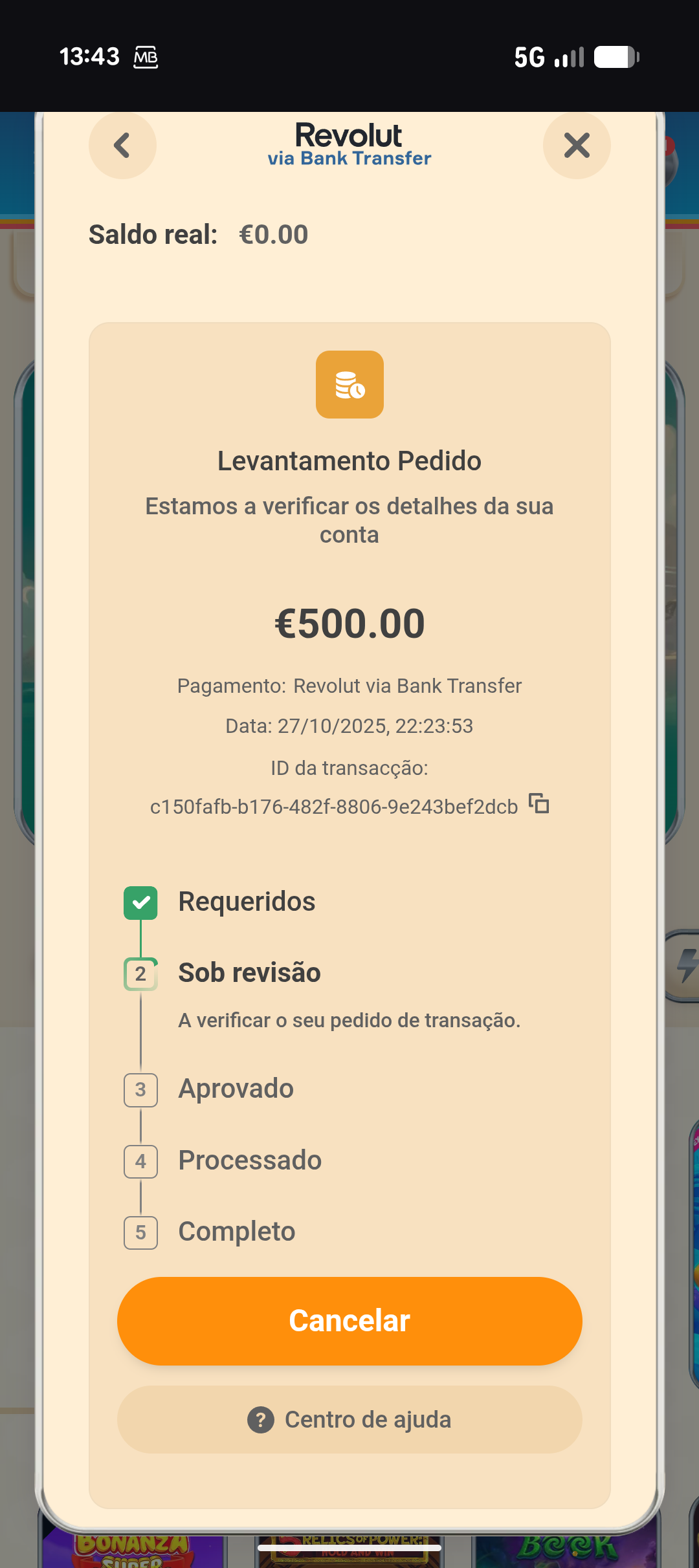Viewport: 699px width, 1568px height.
Task: Tap the €500.00 withdrawal amount
Action: coord(349,623)
